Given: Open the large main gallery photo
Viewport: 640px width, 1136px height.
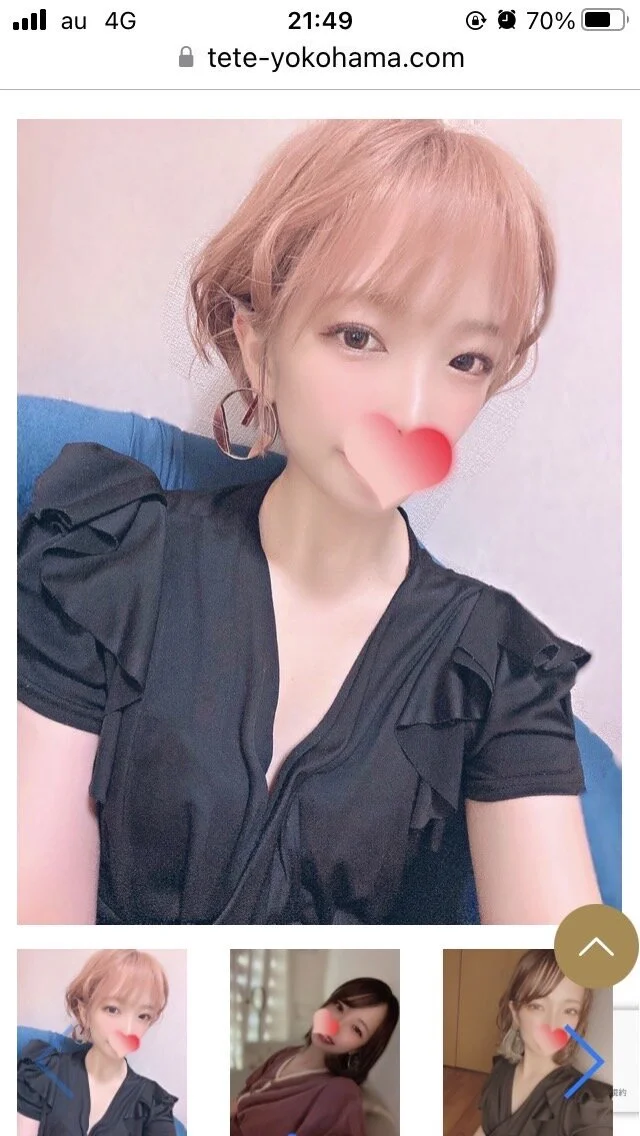Looking at the screenshot, I should click(320, 522).
